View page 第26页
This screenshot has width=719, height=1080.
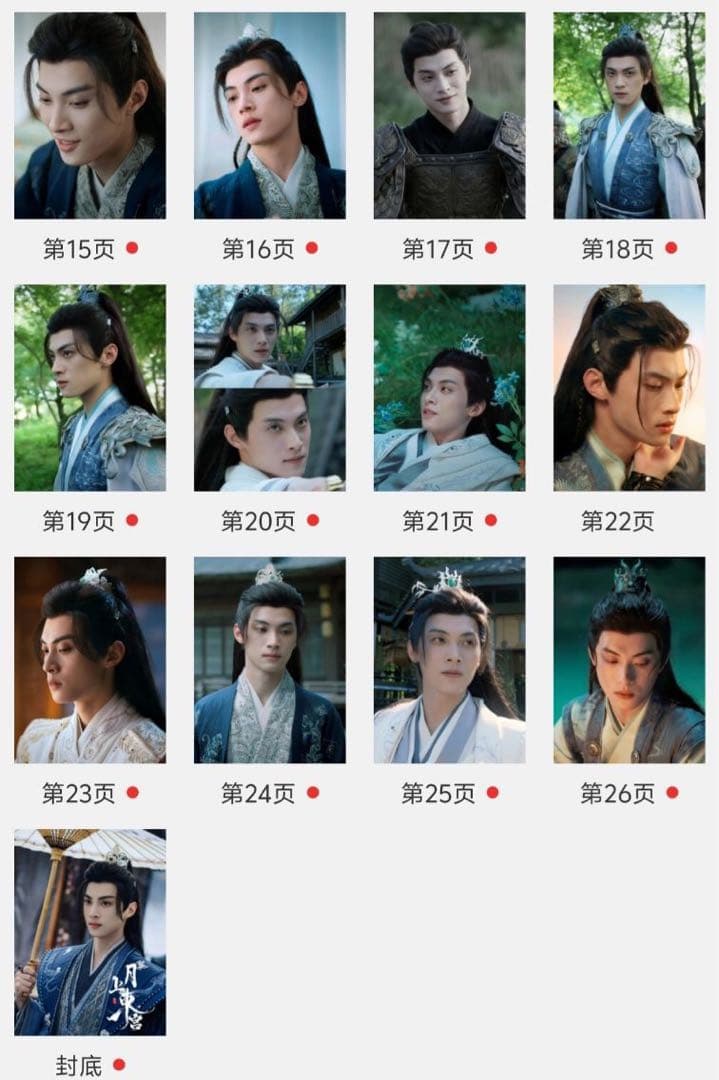(x=629, y=660)
